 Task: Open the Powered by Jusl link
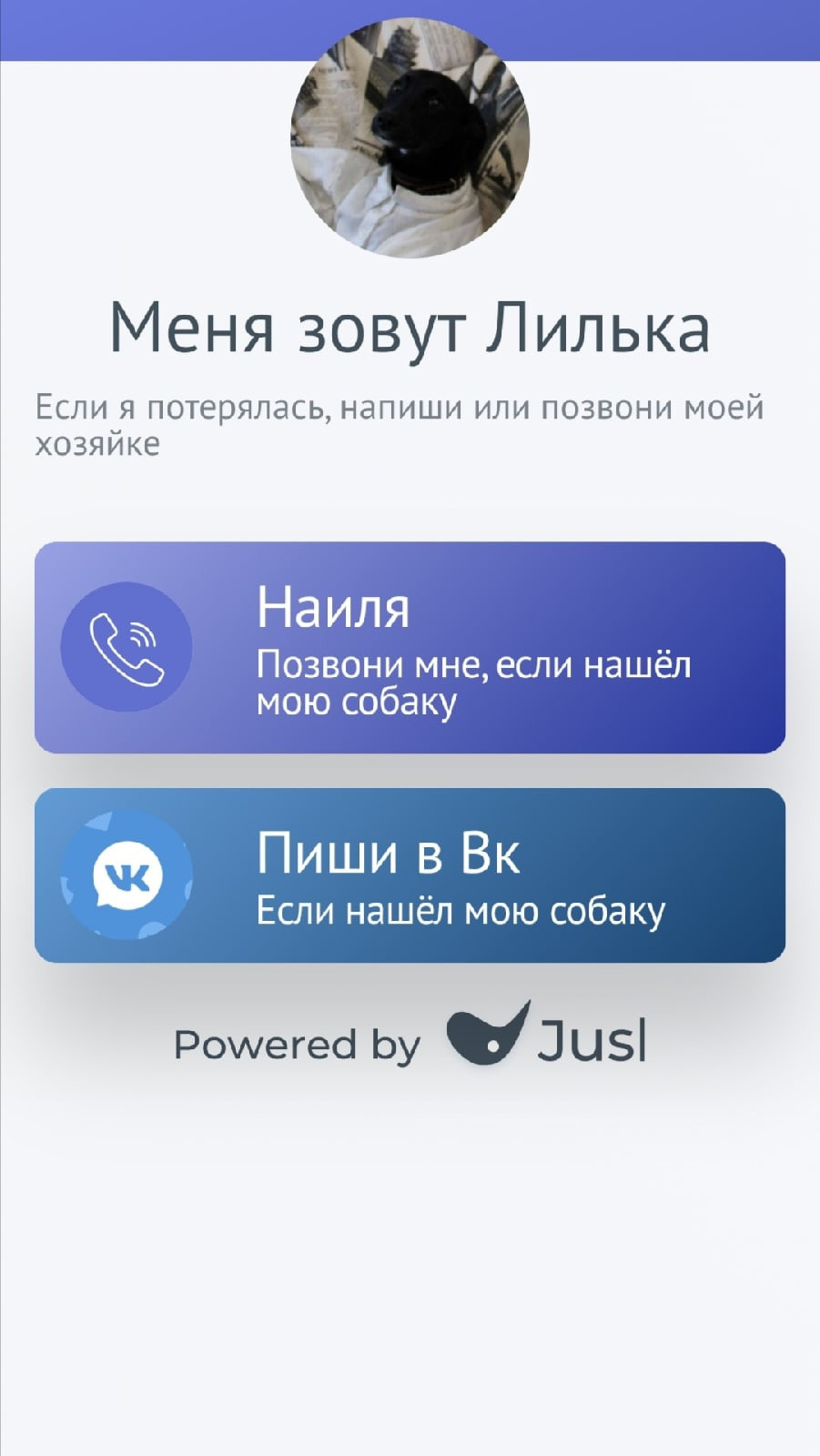click(410, 1039)
